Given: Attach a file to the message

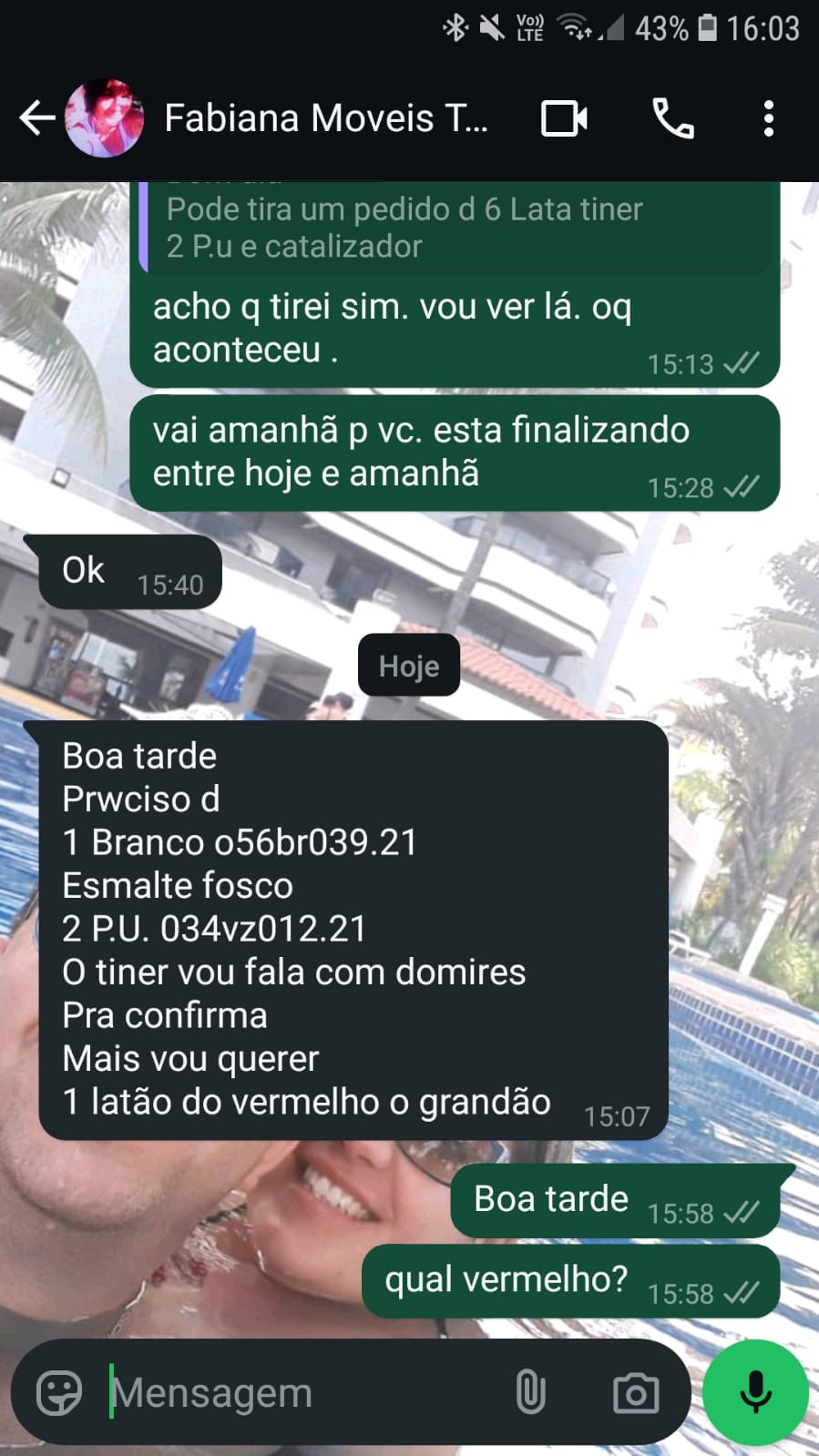Looking at the screenshot, I should [530, 1392].
